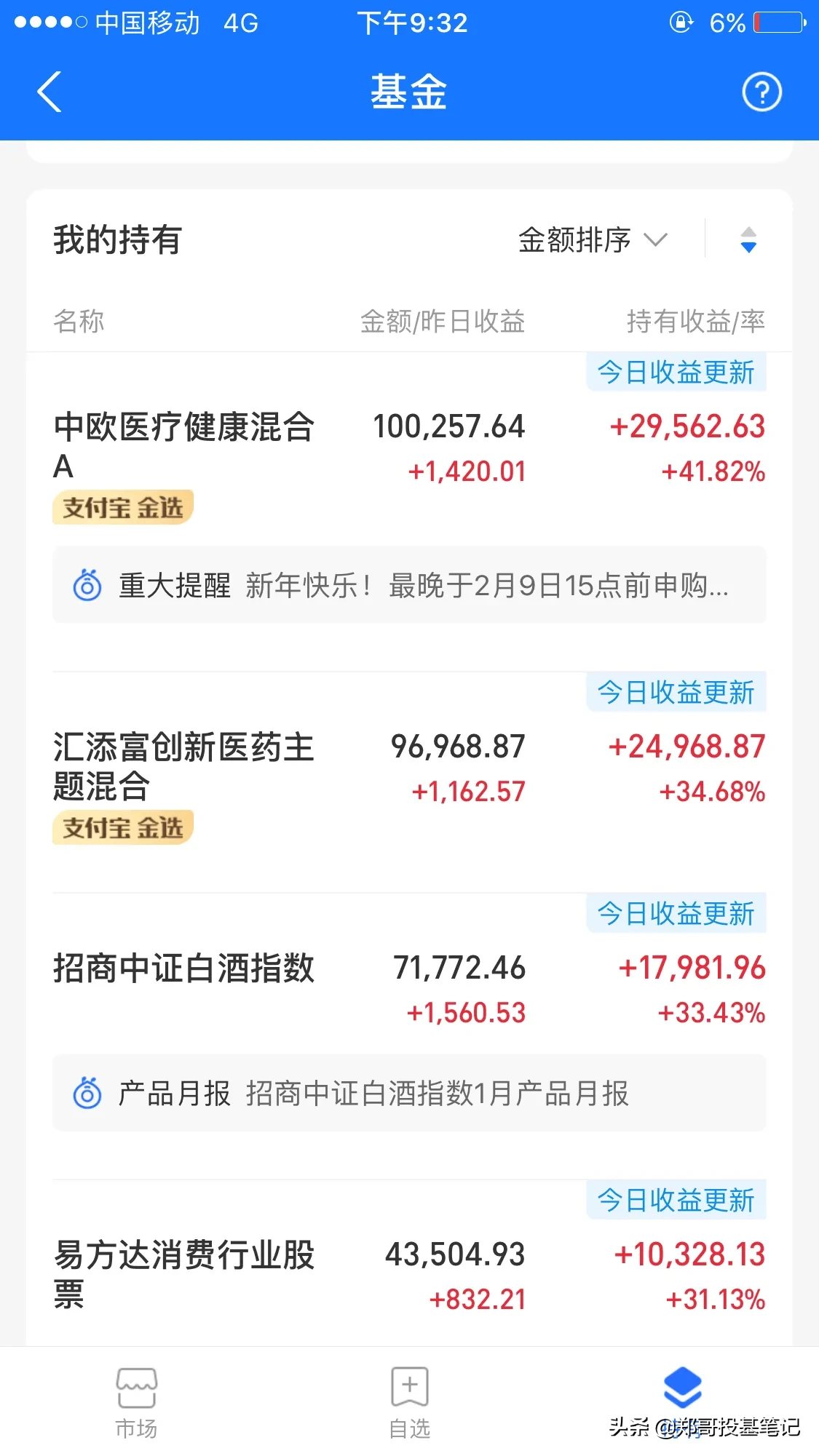Toggle ascending/descending sort arrows
Image resolution: width=819 pixels, height=1456 pixels.
[x=748, y=240]
